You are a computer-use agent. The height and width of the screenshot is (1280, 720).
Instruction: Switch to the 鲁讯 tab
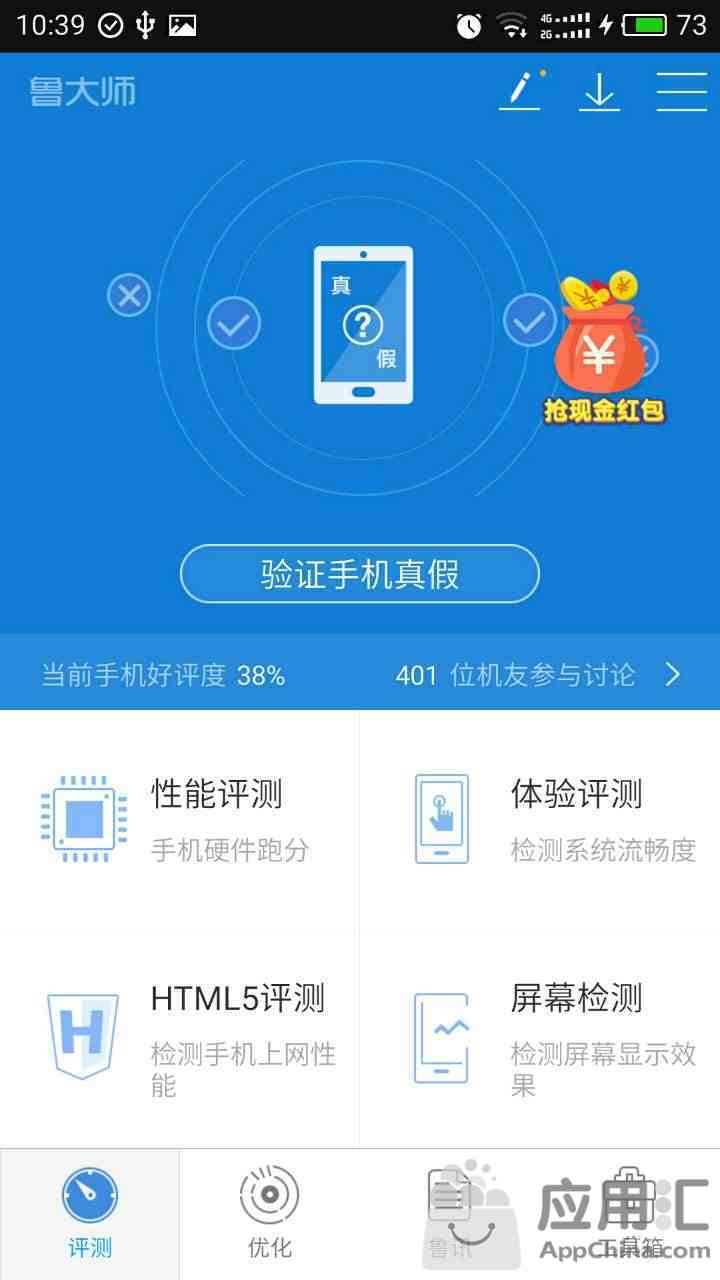450,1214
